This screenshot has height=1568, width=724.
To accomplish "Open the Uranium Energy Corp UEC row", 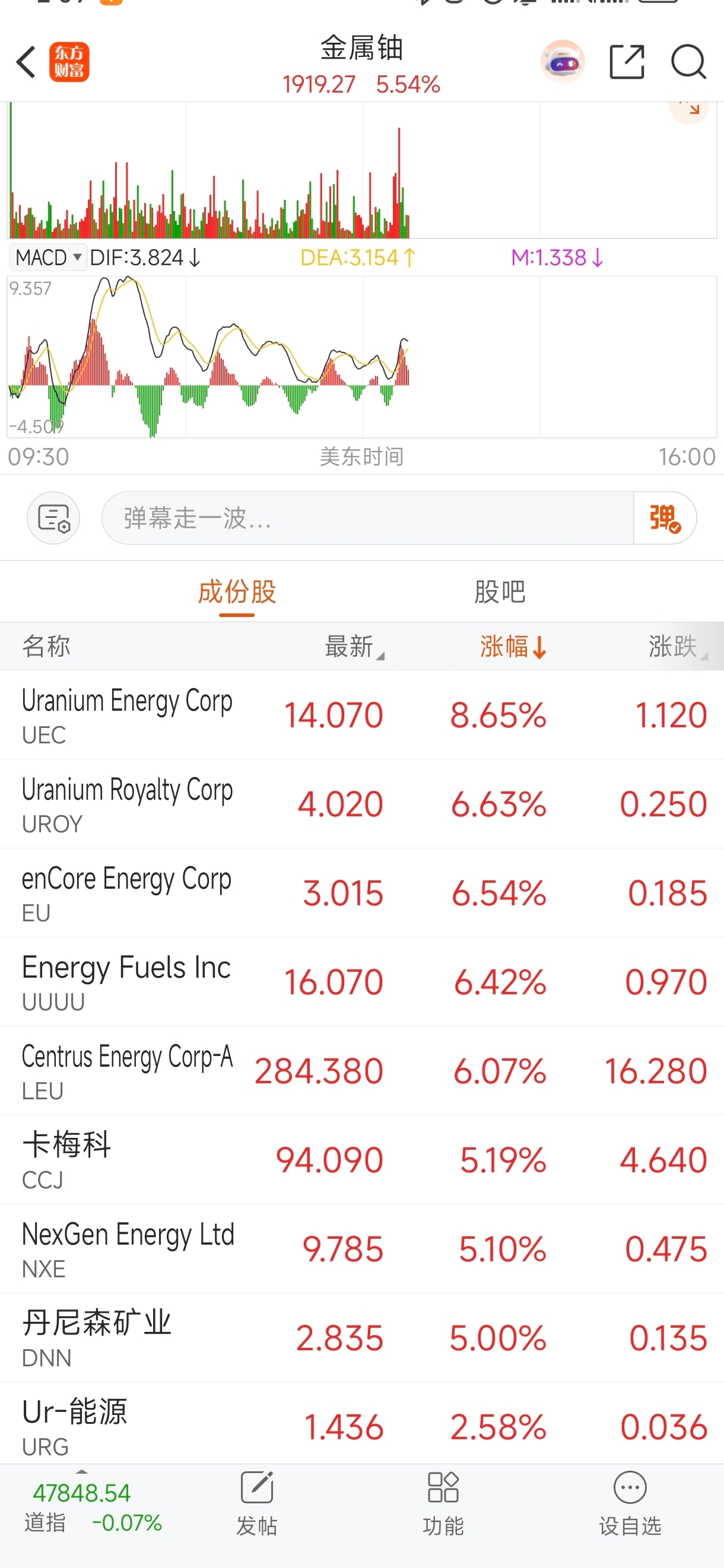I will click(x=361, y=715).
